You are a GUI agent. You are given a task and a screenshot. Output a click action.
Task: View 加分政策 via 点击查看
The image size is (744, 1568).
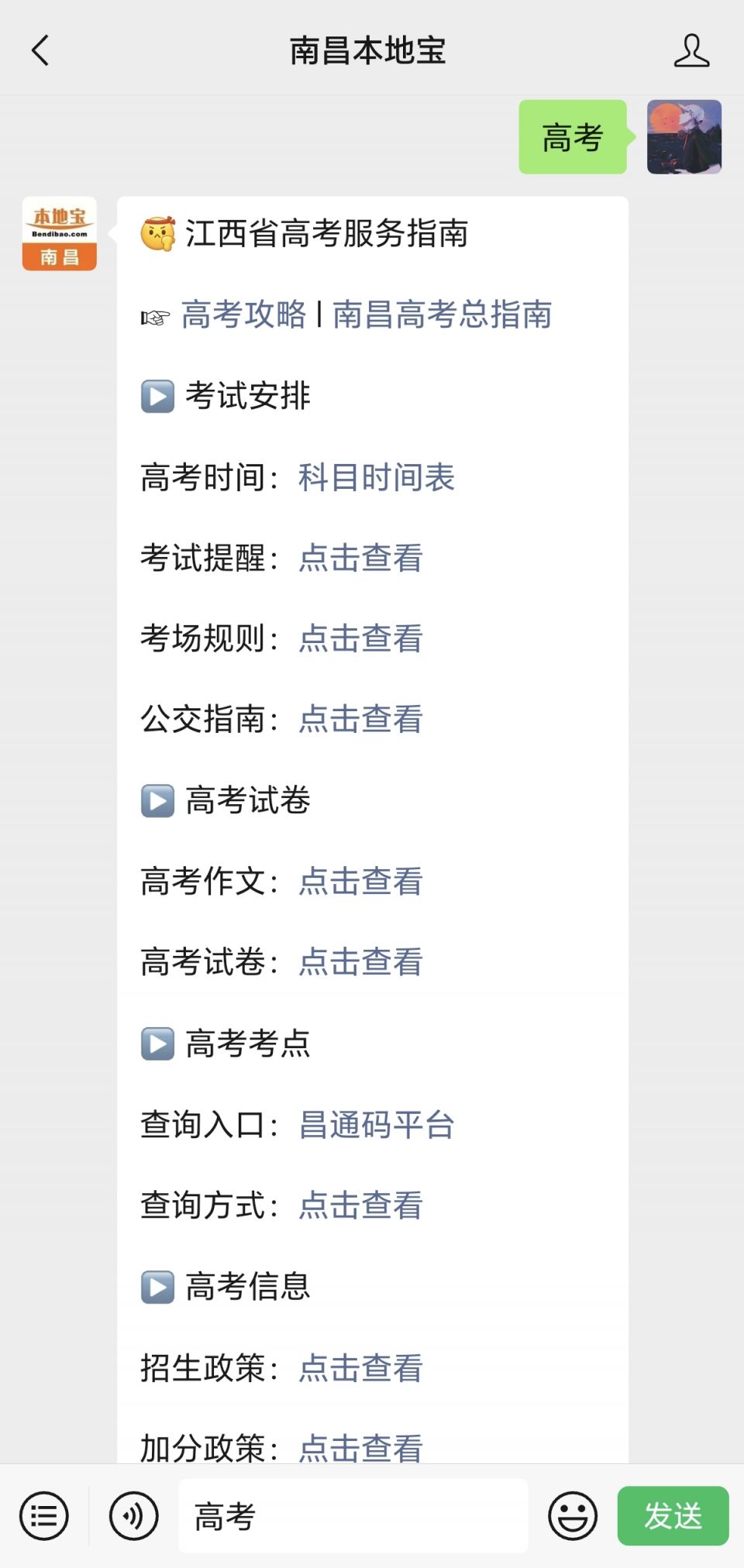pos(361,1447)
